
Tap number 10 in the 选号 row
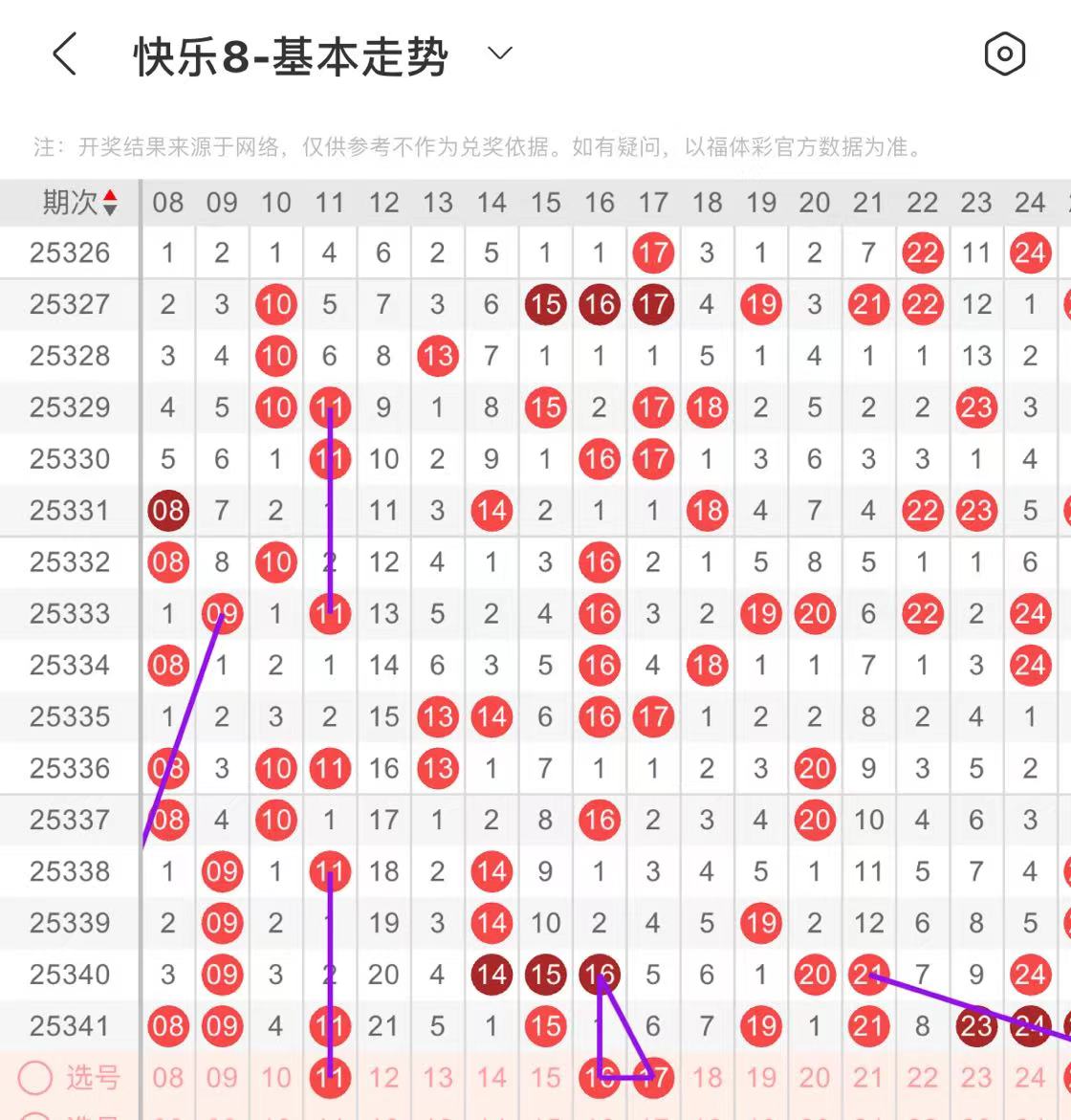point(276,1078)
